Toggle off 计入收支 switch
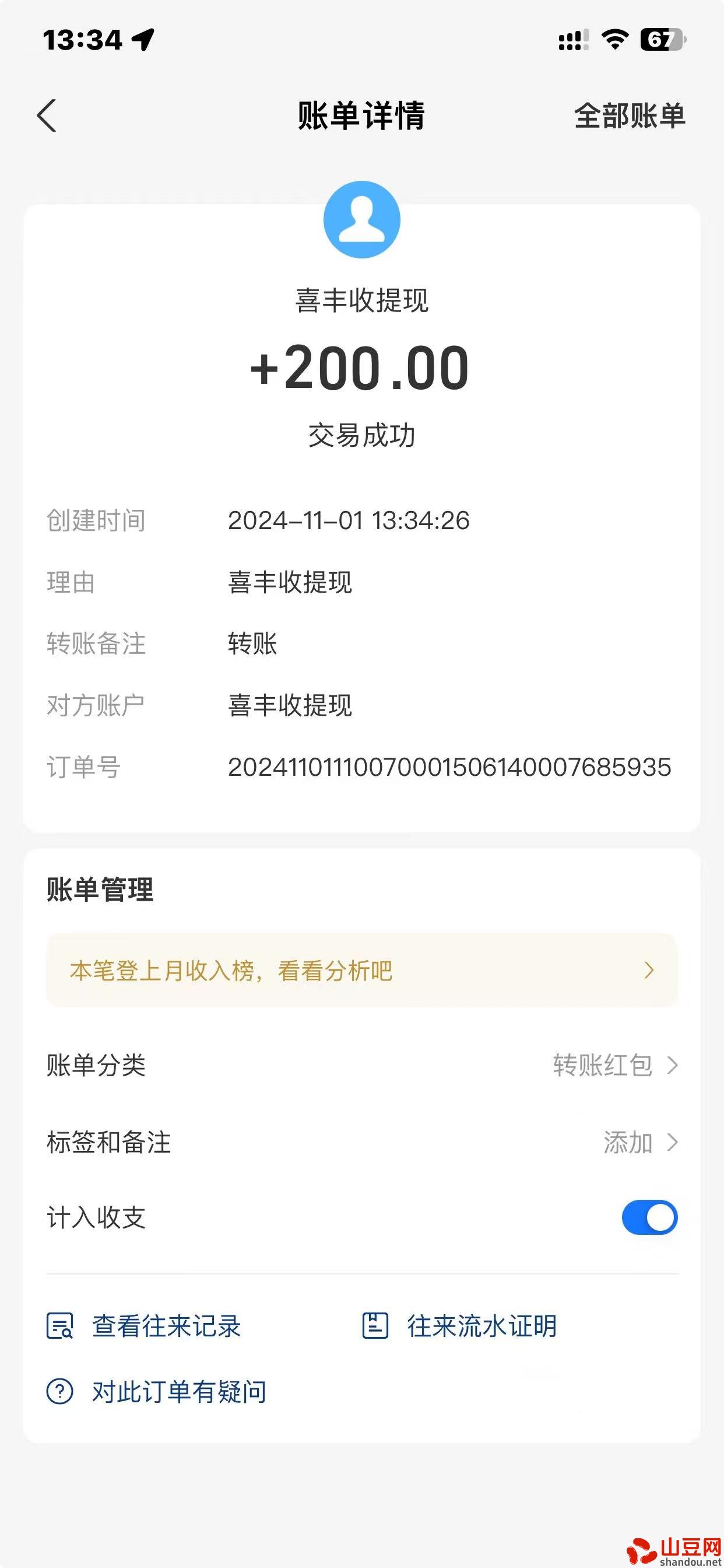This screenshot has height=1568, width=724. coord(649,1218)
